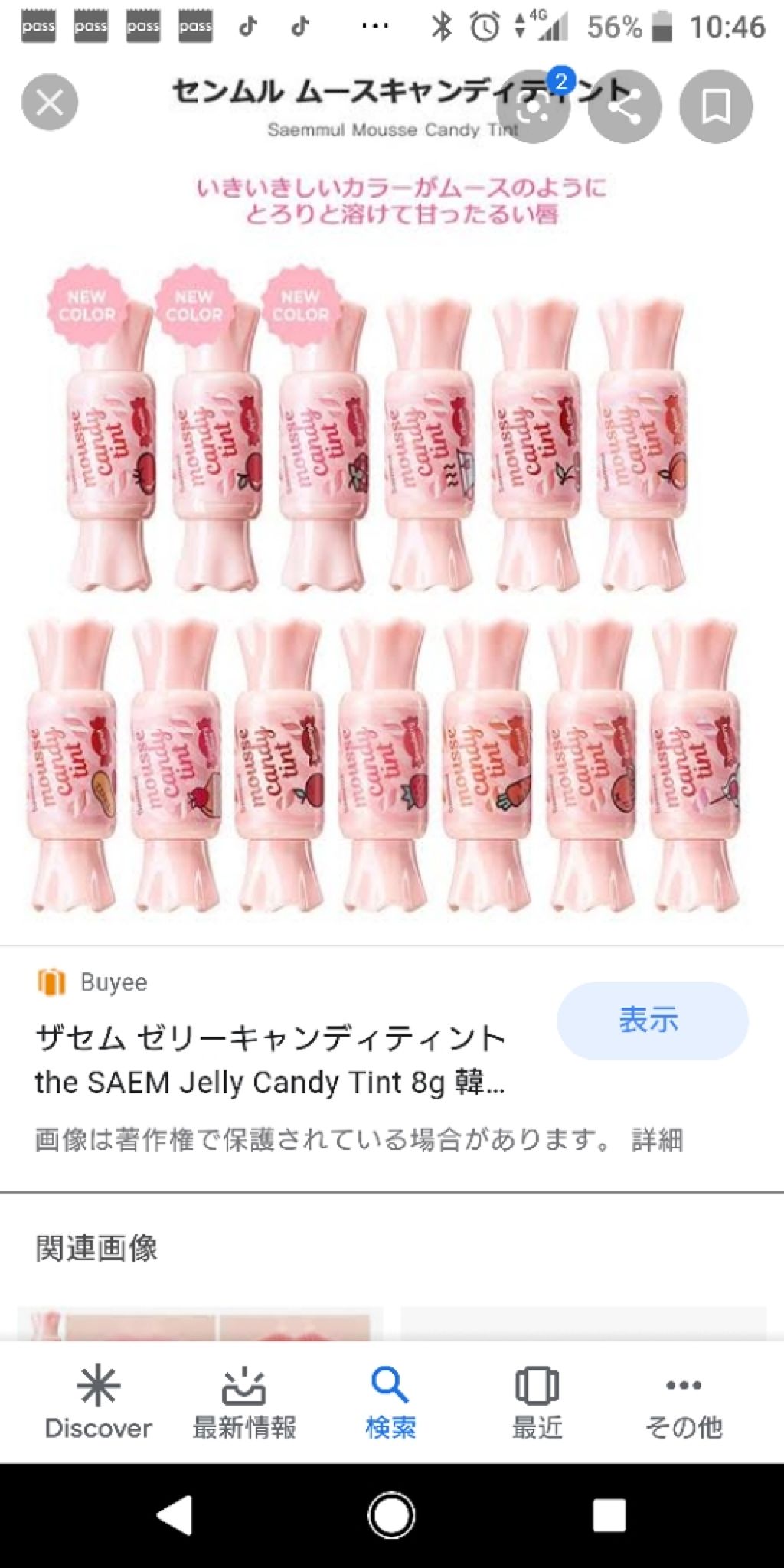Close the image viewer
The image size is (784, 1568).
point(50,102)
